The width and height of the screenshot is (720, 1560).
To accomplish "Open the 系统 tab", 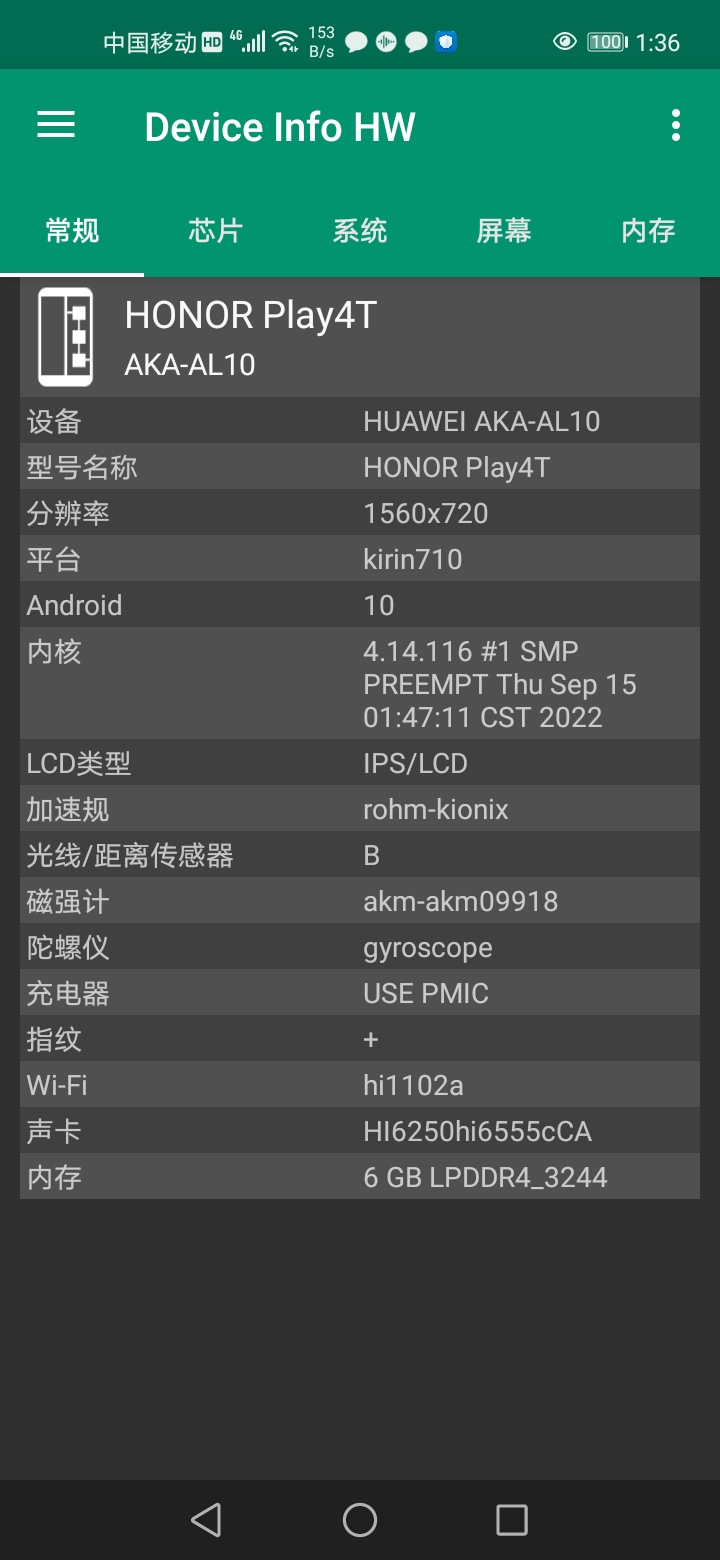I will (x=359, y=230).
